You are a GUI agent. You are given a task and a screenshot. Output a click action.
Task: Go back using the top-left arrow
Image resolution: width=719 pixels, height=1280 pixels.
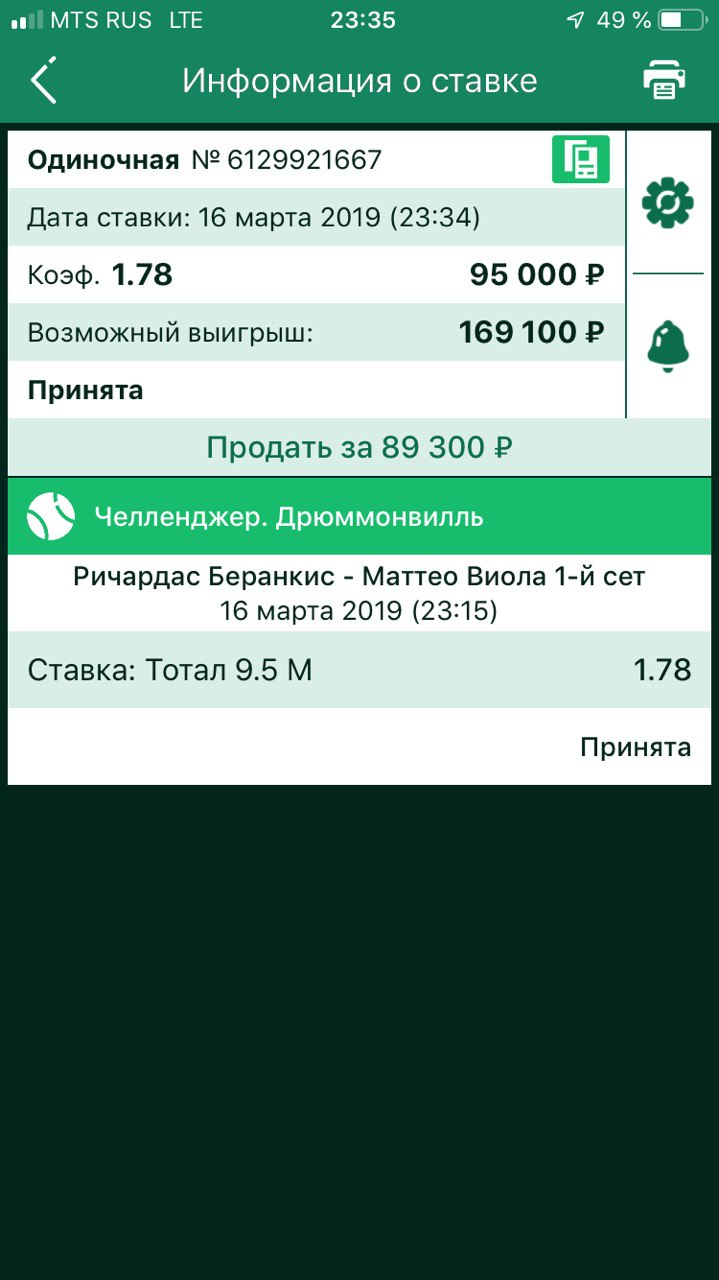[43, 80]
